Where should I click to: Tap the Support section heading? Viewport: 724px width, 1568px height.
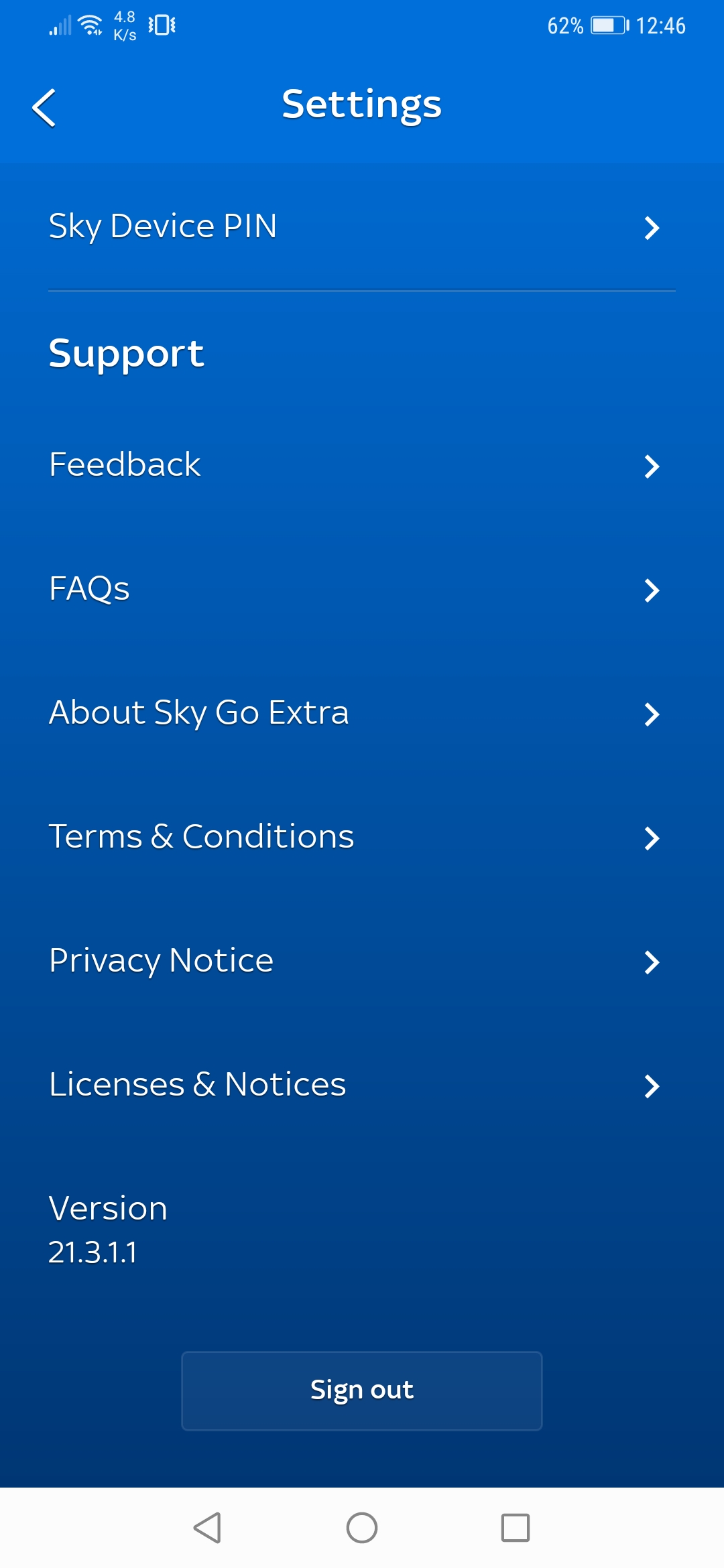pyautogui.click(x=127, y=353)
